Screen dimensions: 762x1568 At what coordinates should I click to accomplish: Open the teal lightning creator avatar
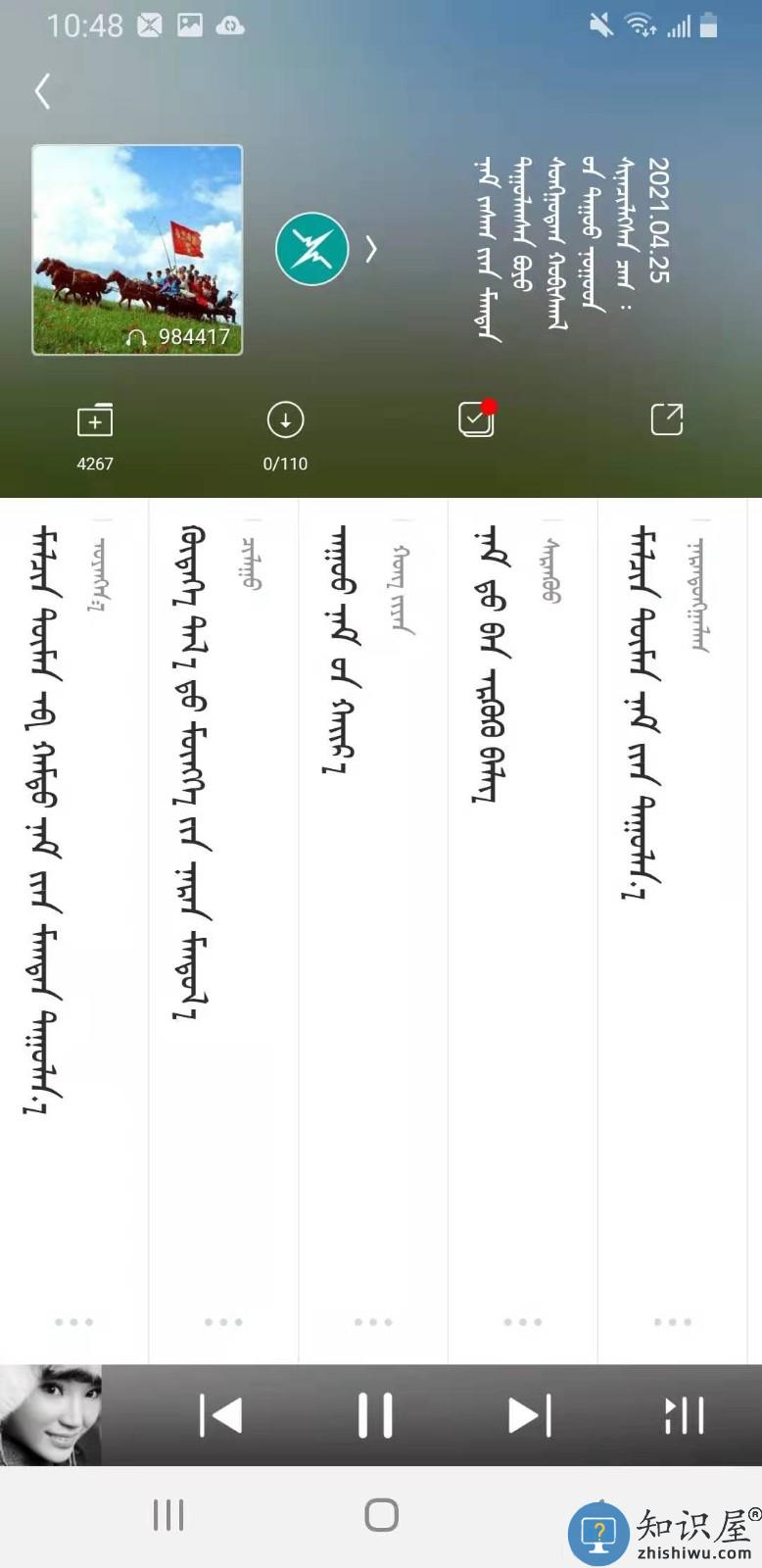click(312, 249)
